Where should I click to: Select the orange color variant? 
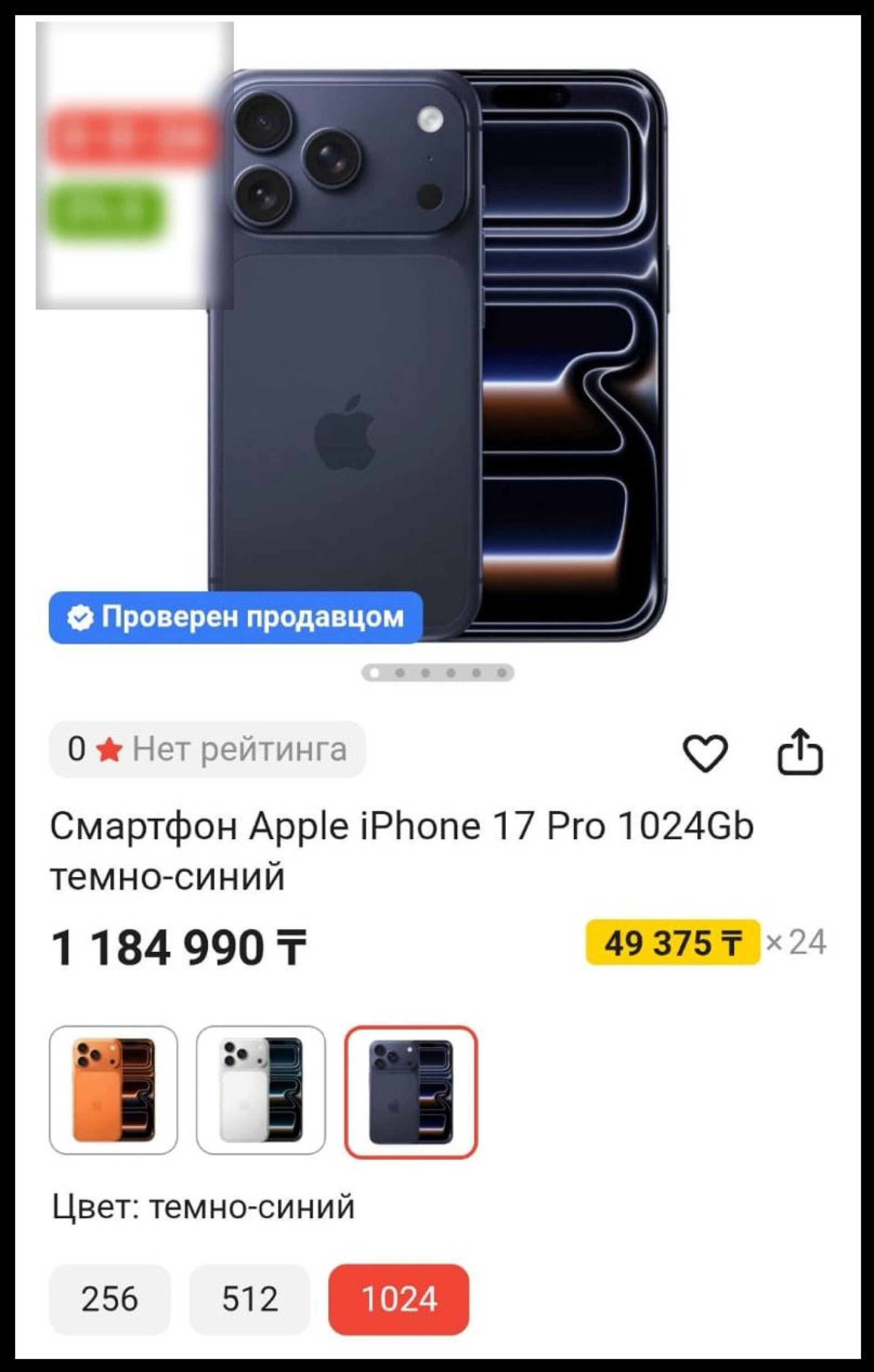(113, 1091)
